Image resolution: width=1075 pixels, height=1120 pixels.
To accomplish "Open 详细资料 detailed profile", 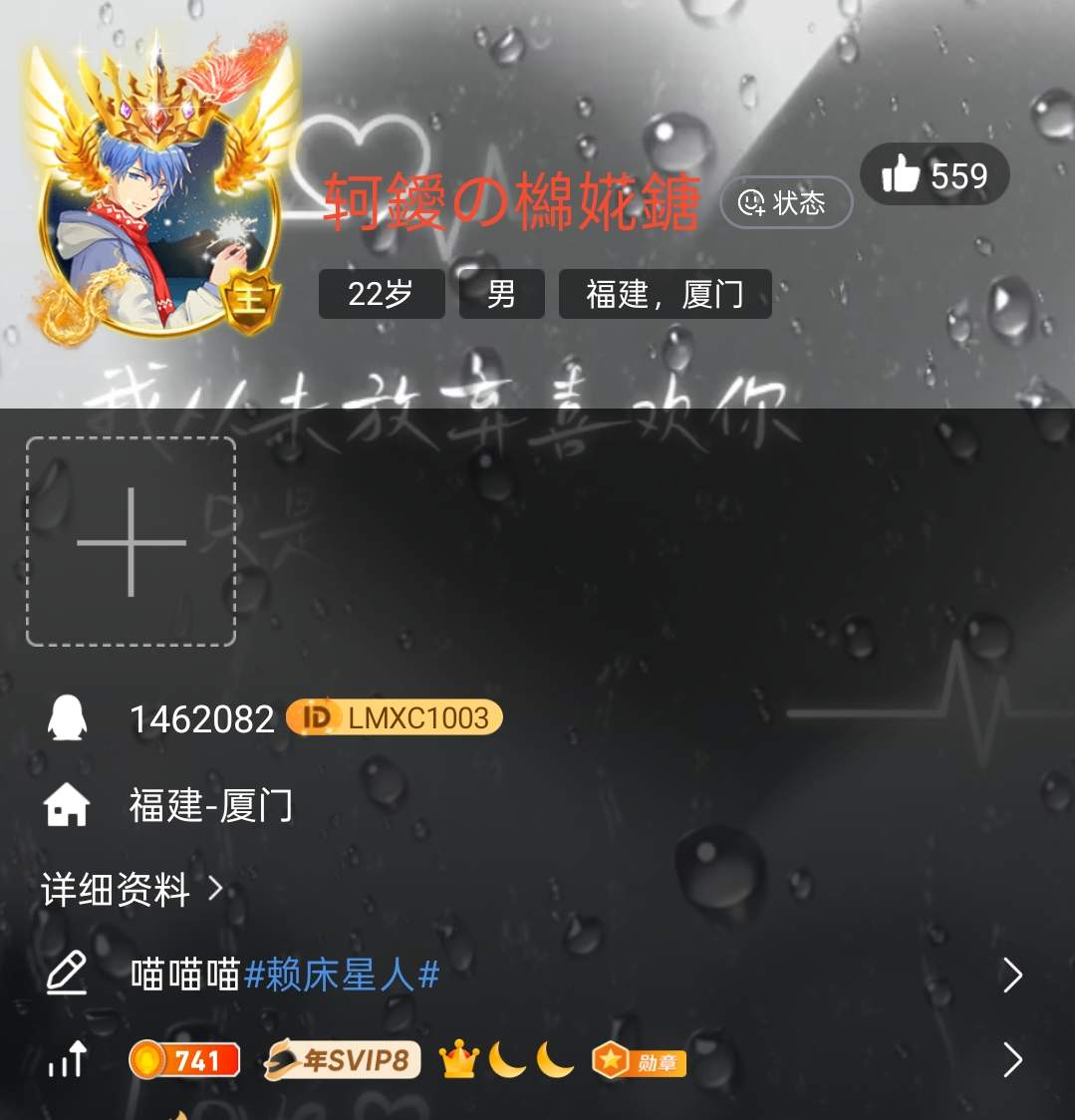I will [132, 890].
